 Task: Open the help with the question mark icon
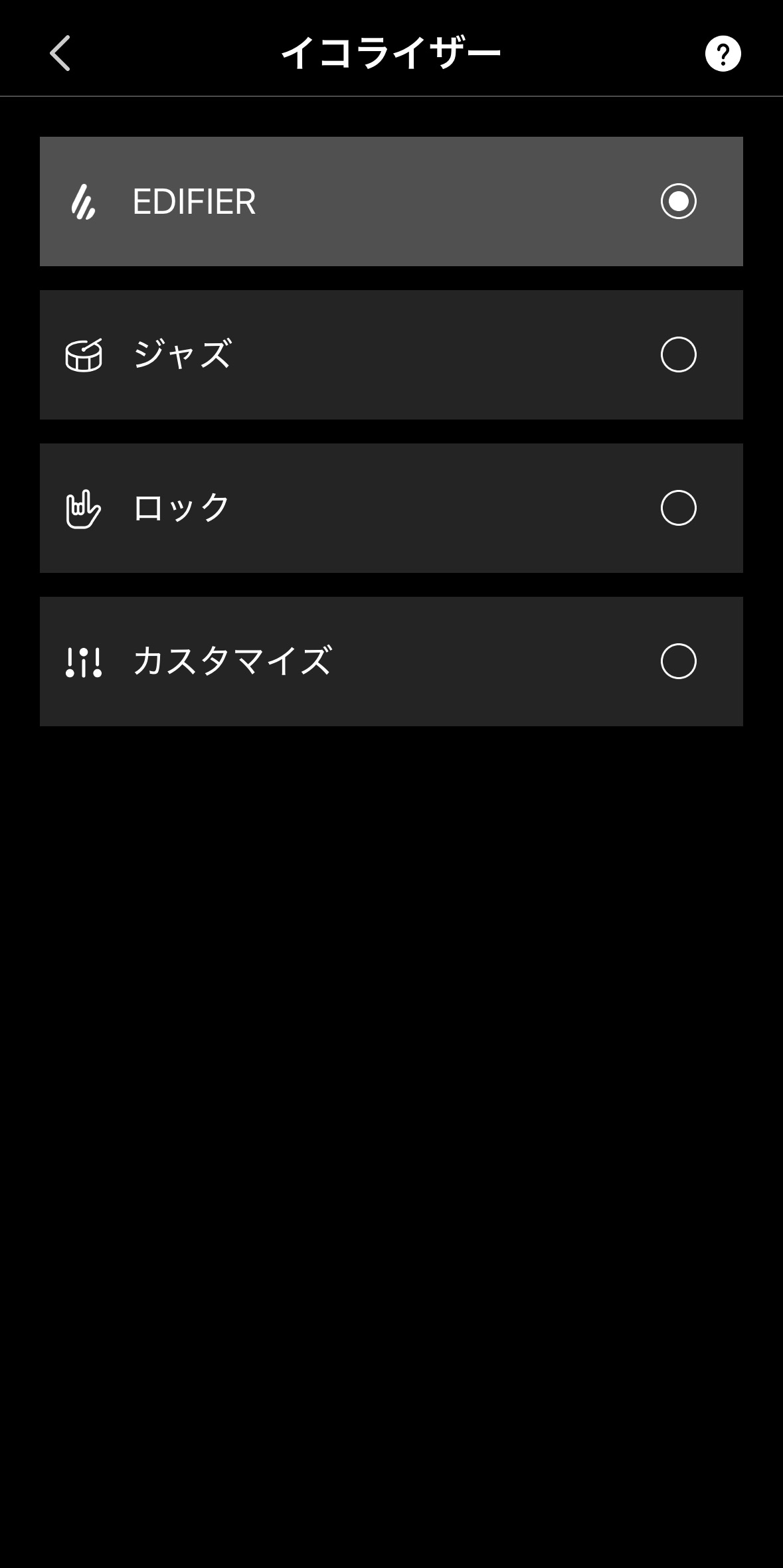point(723,54)
